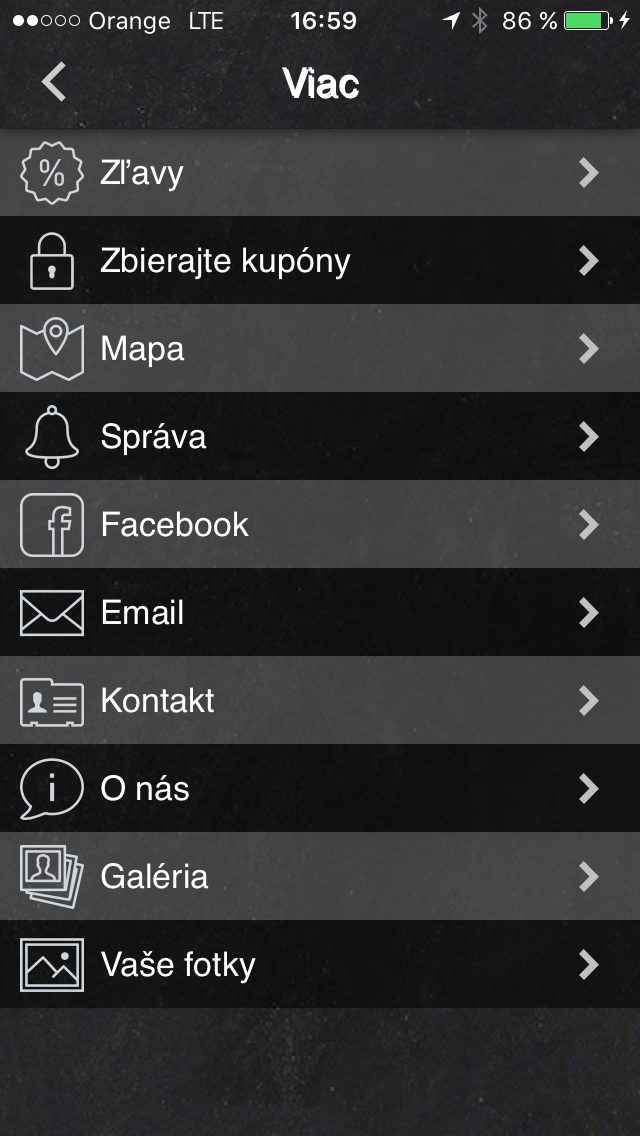Open the O nás row

(320, 788)
